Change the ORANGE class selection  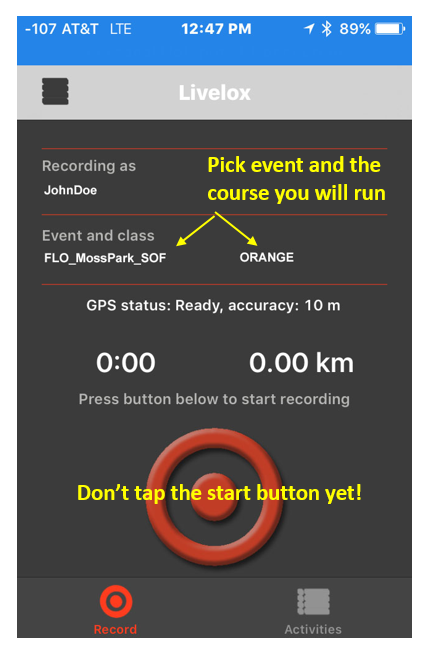(x=267, y=257)
